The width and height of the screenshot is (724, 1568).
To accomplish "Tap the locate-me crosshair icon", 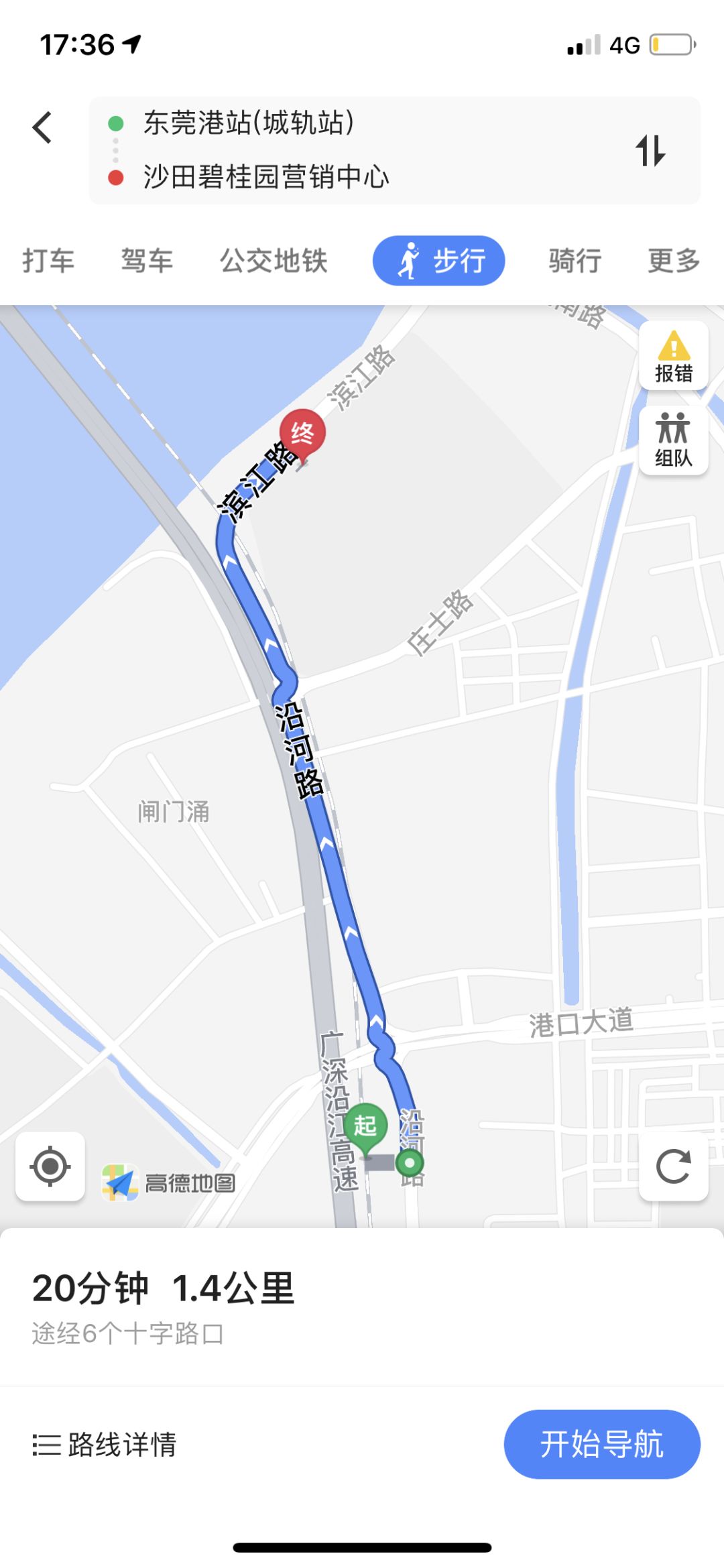I will (x=50, y=1165).
